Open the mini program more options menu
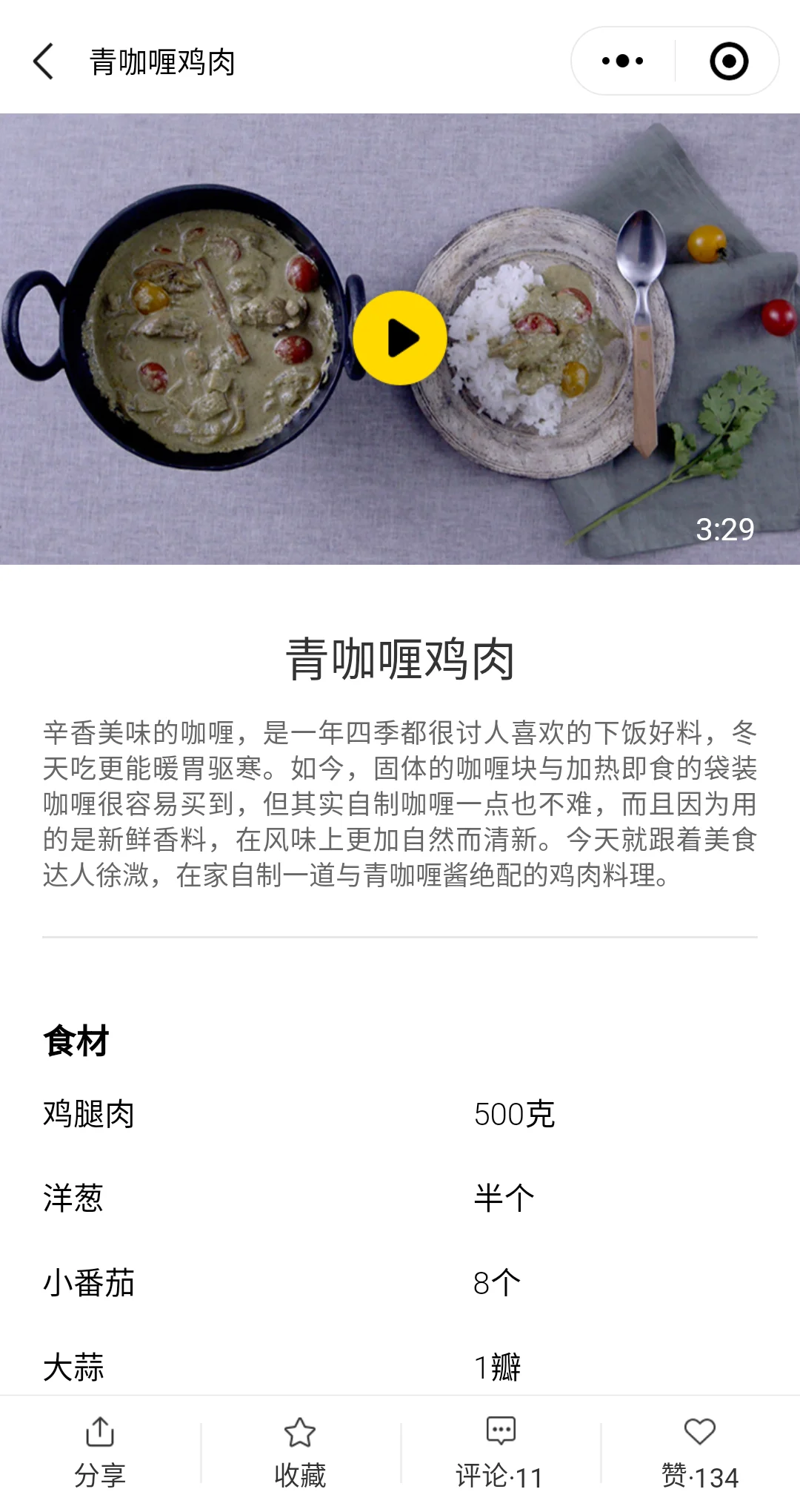 [x=622, y=62]
